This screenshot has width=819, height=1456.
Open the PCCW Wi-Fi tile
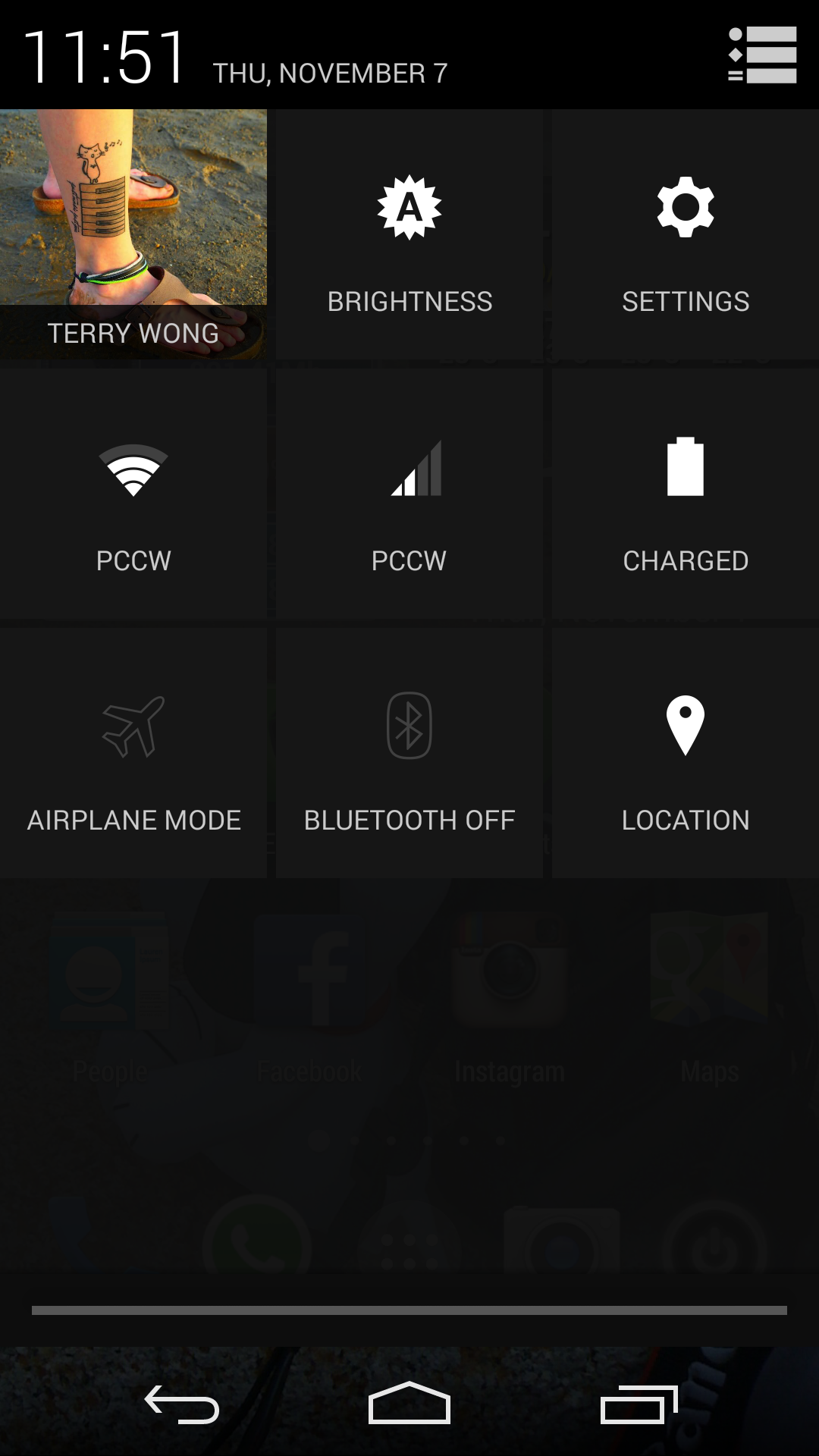133,494
